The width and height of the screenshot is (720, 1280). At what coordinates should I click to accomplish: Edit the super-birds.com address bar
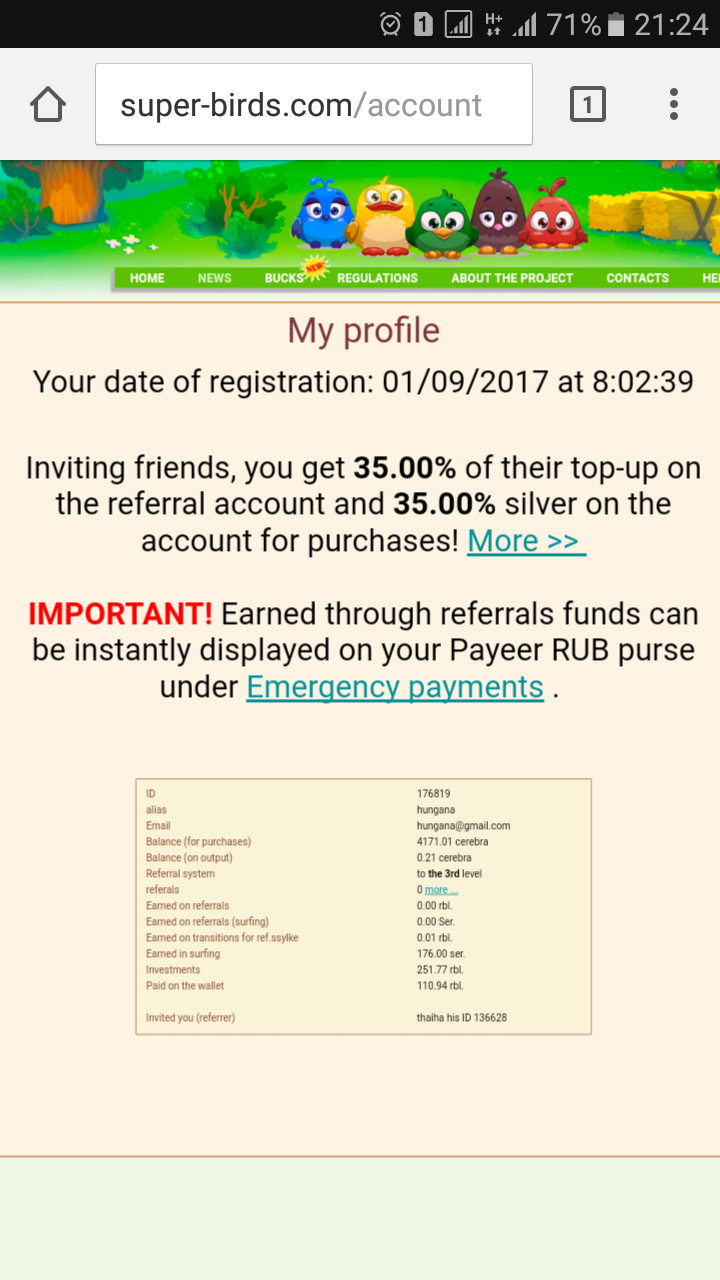313,105
